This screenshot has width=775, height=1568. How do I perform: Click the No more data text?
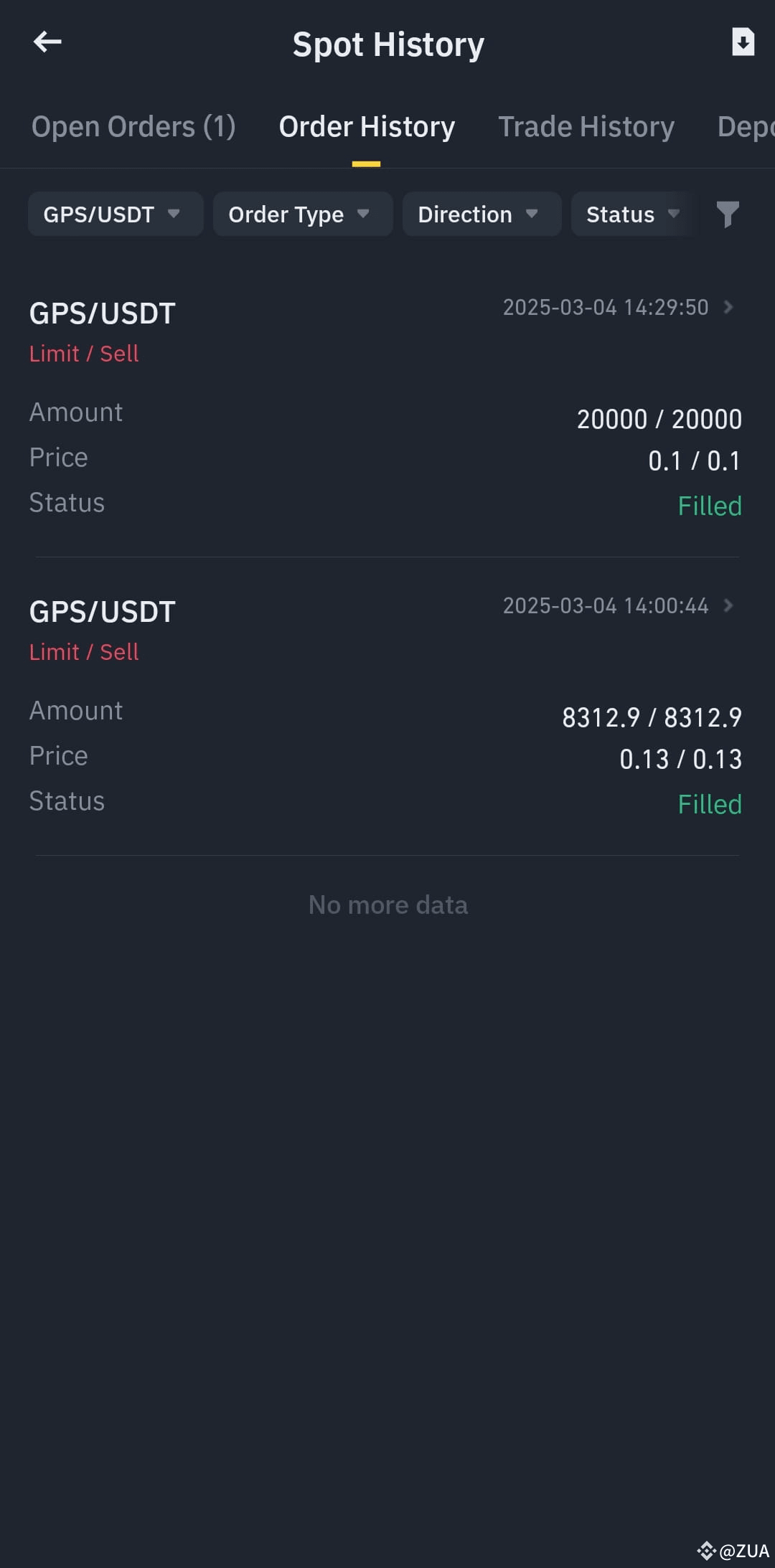click(387, 905)
